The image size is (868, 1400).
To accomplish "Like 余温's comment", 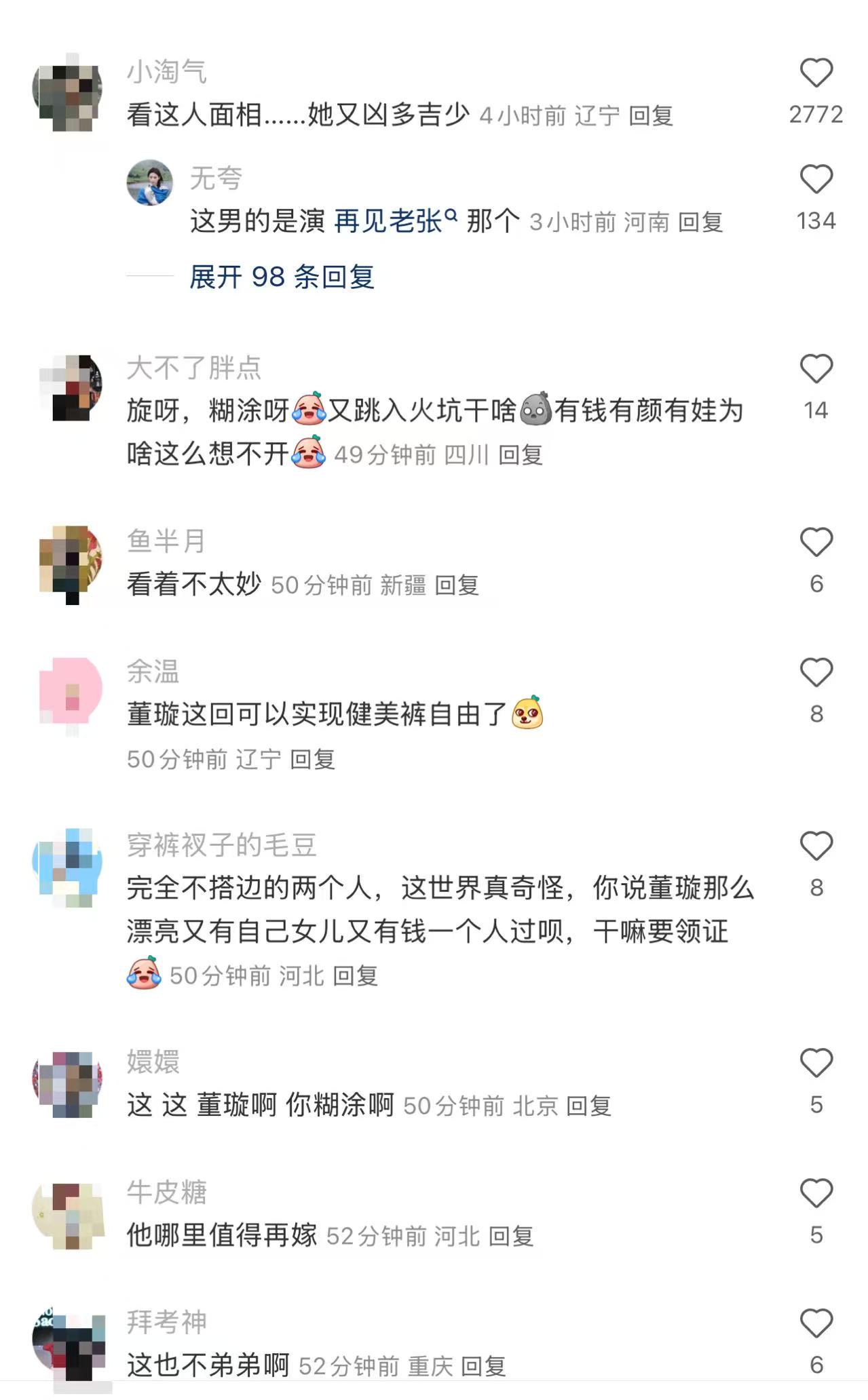I will (x=816, y=674).
